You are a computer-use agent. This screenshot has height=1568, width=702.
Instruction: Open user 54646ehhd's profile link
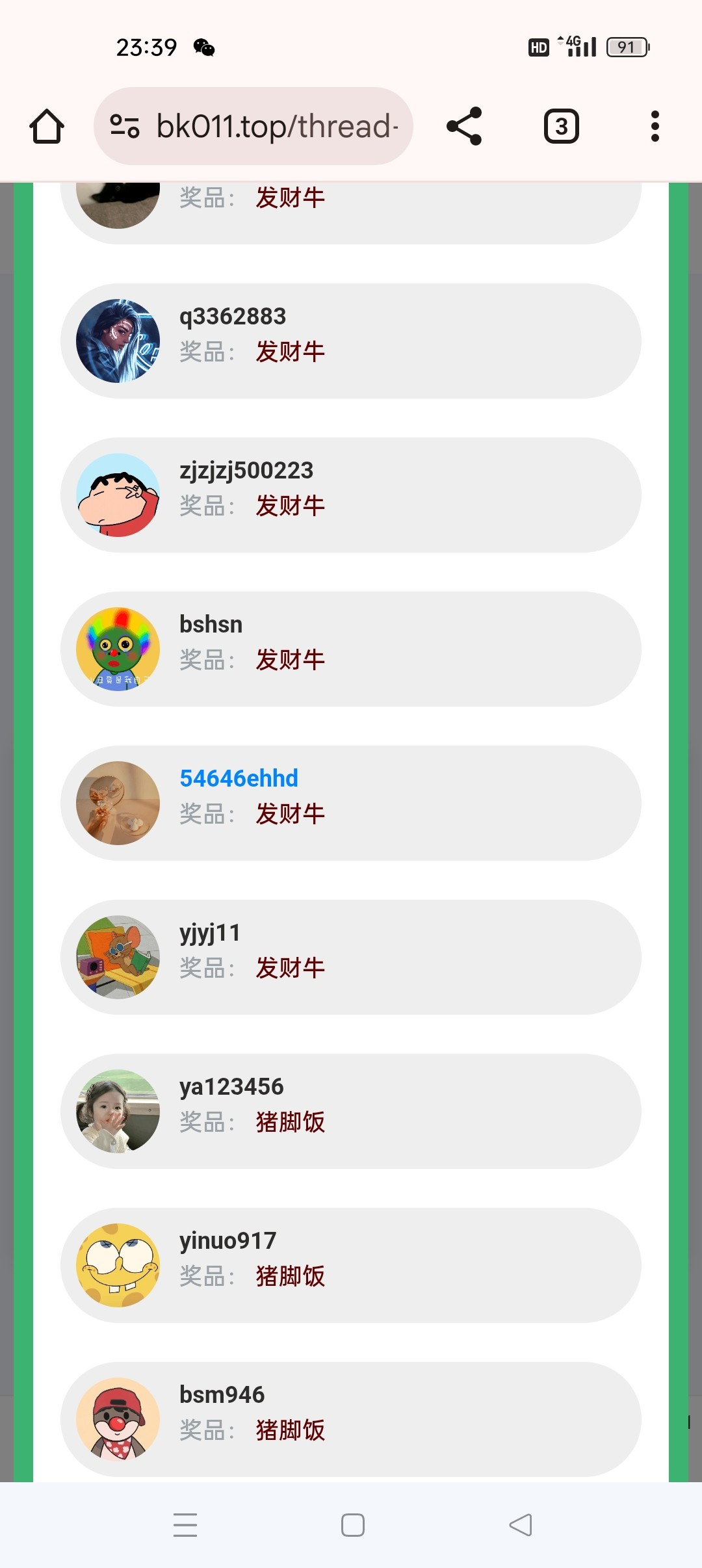239,778
